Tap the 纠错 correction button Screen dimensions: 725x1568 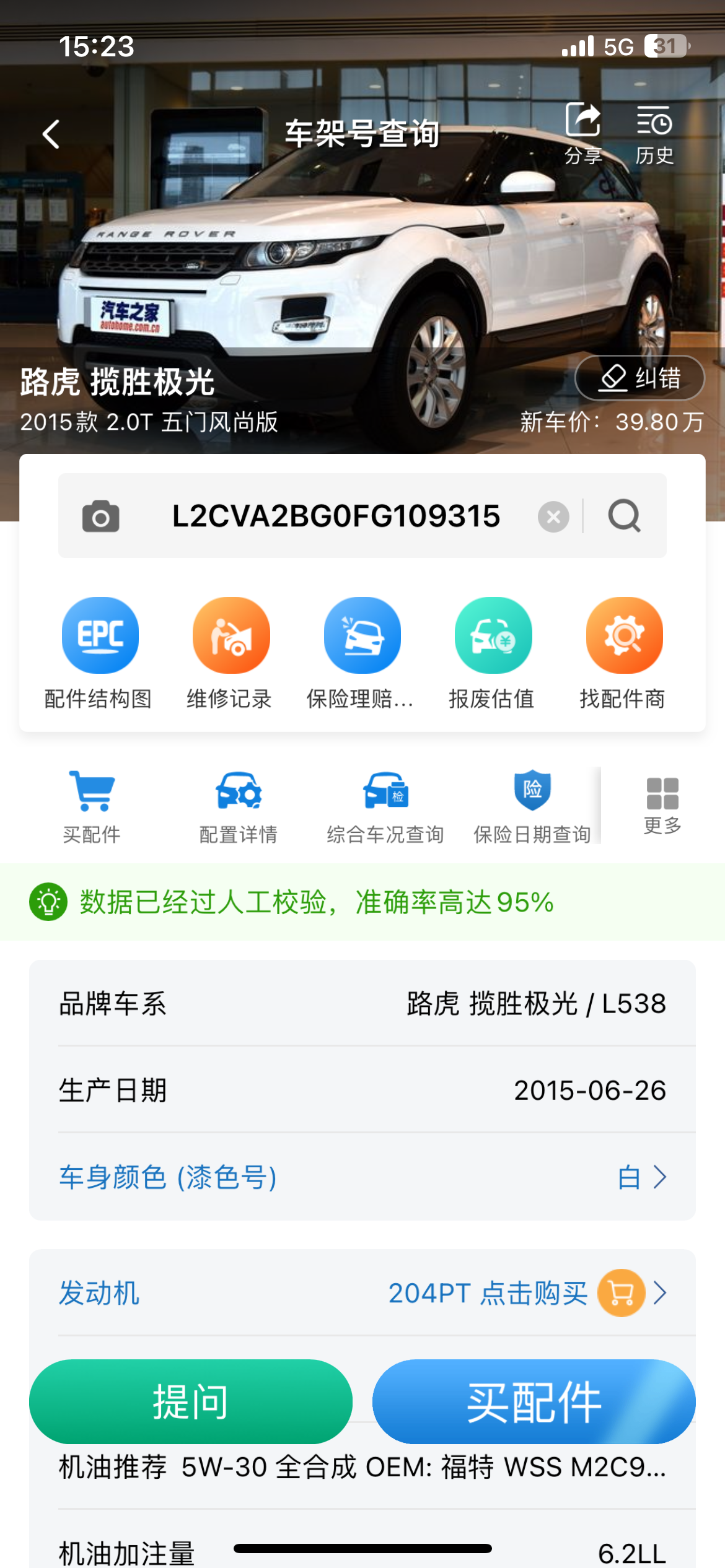639,378
